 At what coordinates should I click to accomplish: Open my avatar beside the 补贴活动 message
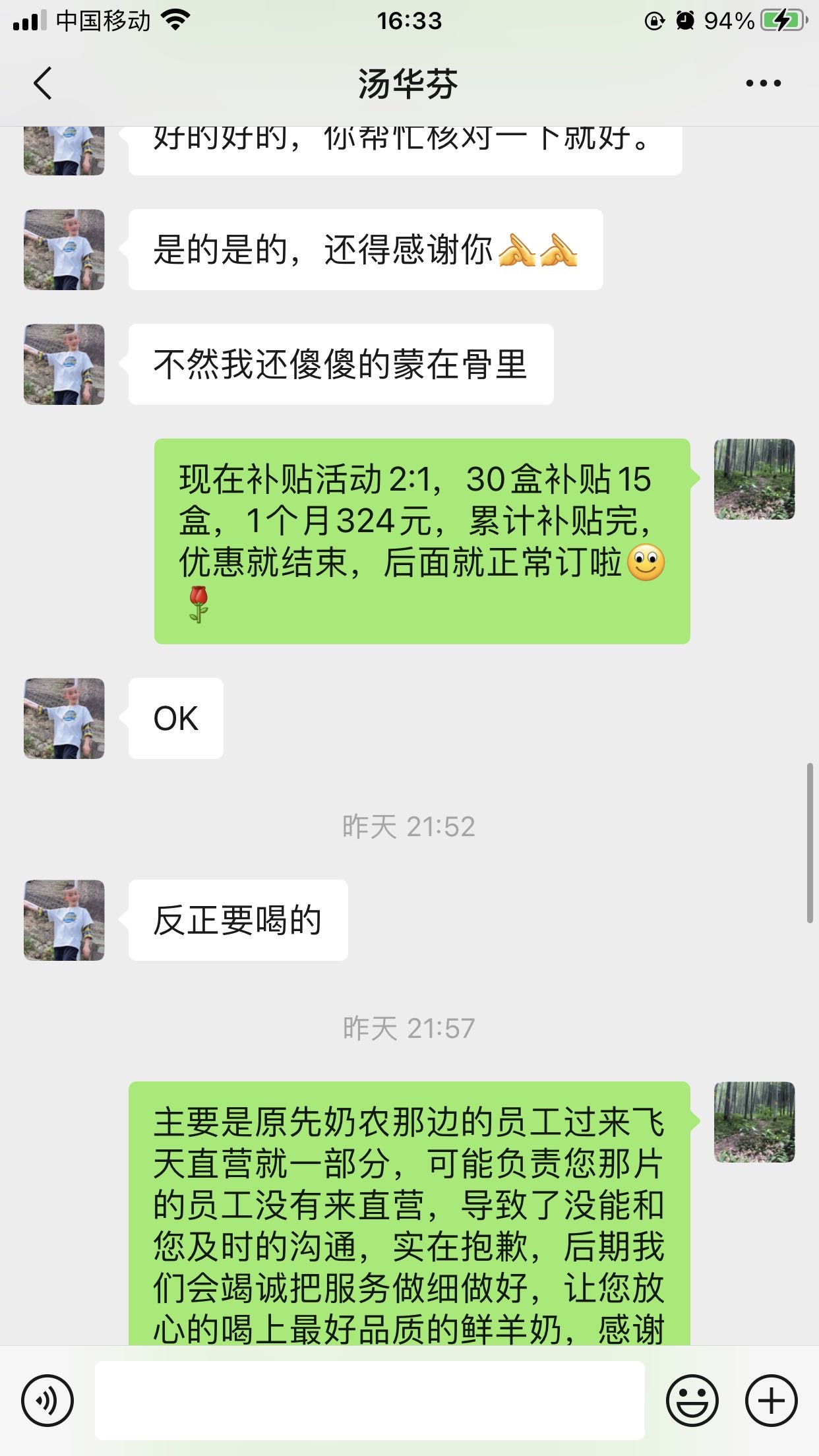pos(754,479)
